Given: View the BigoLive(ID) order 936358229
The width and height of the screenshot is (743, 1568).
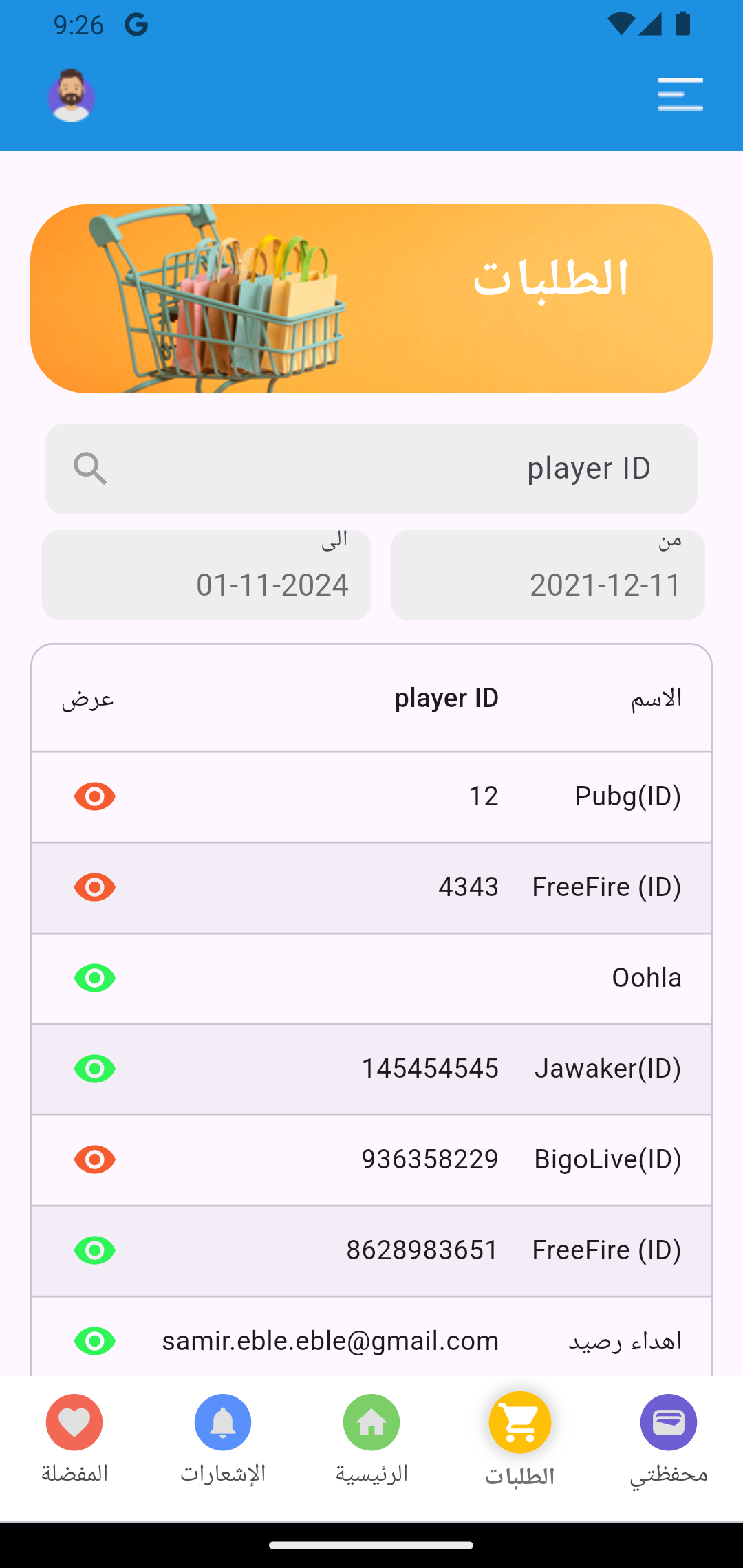Looking at the screenshot, I should pos(95,1159).
